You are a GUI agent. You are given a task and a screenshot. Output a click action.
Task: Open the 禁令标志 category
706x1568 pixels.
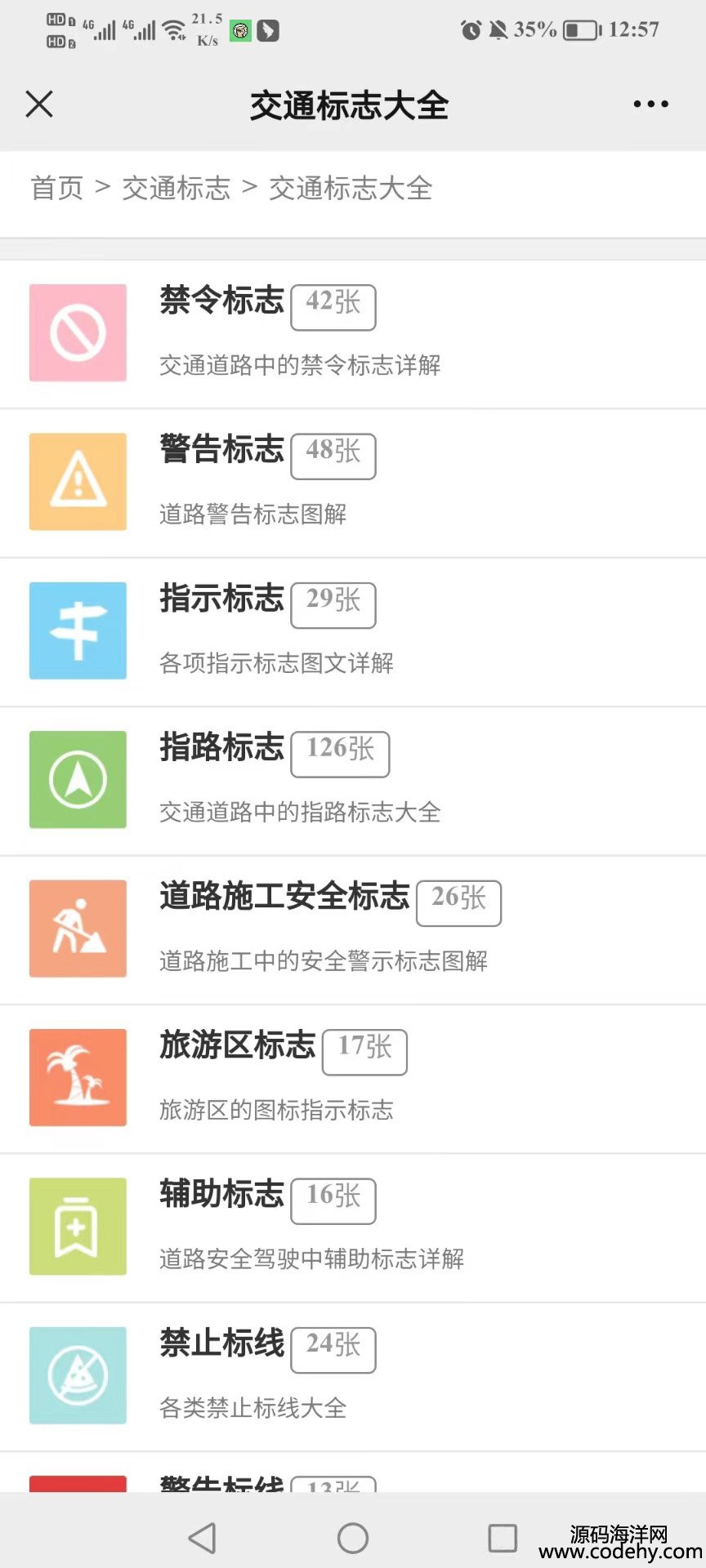(353, 333)
